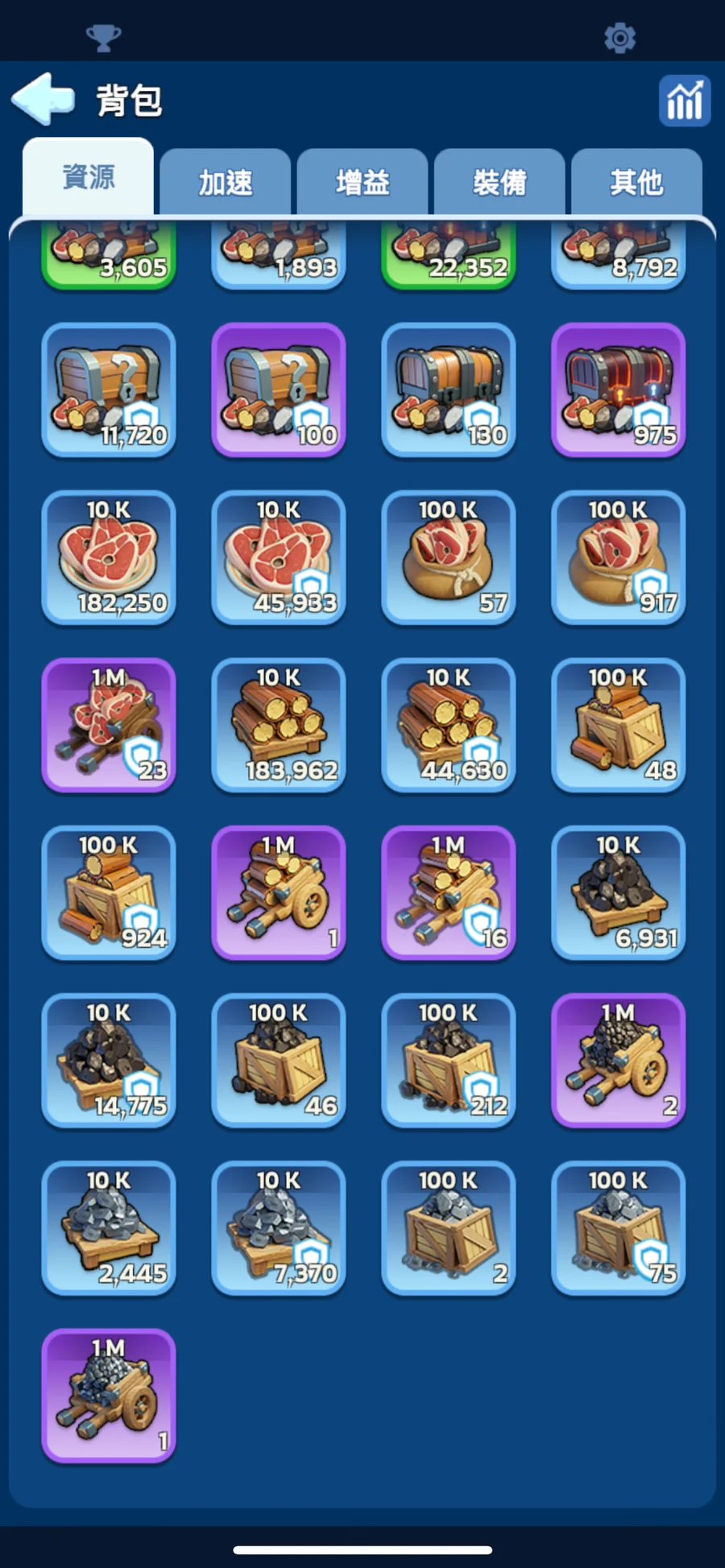Screen dimensions: 725x1568
Task: Tap the 1M meat cart with 23
Action: point(109,725)
